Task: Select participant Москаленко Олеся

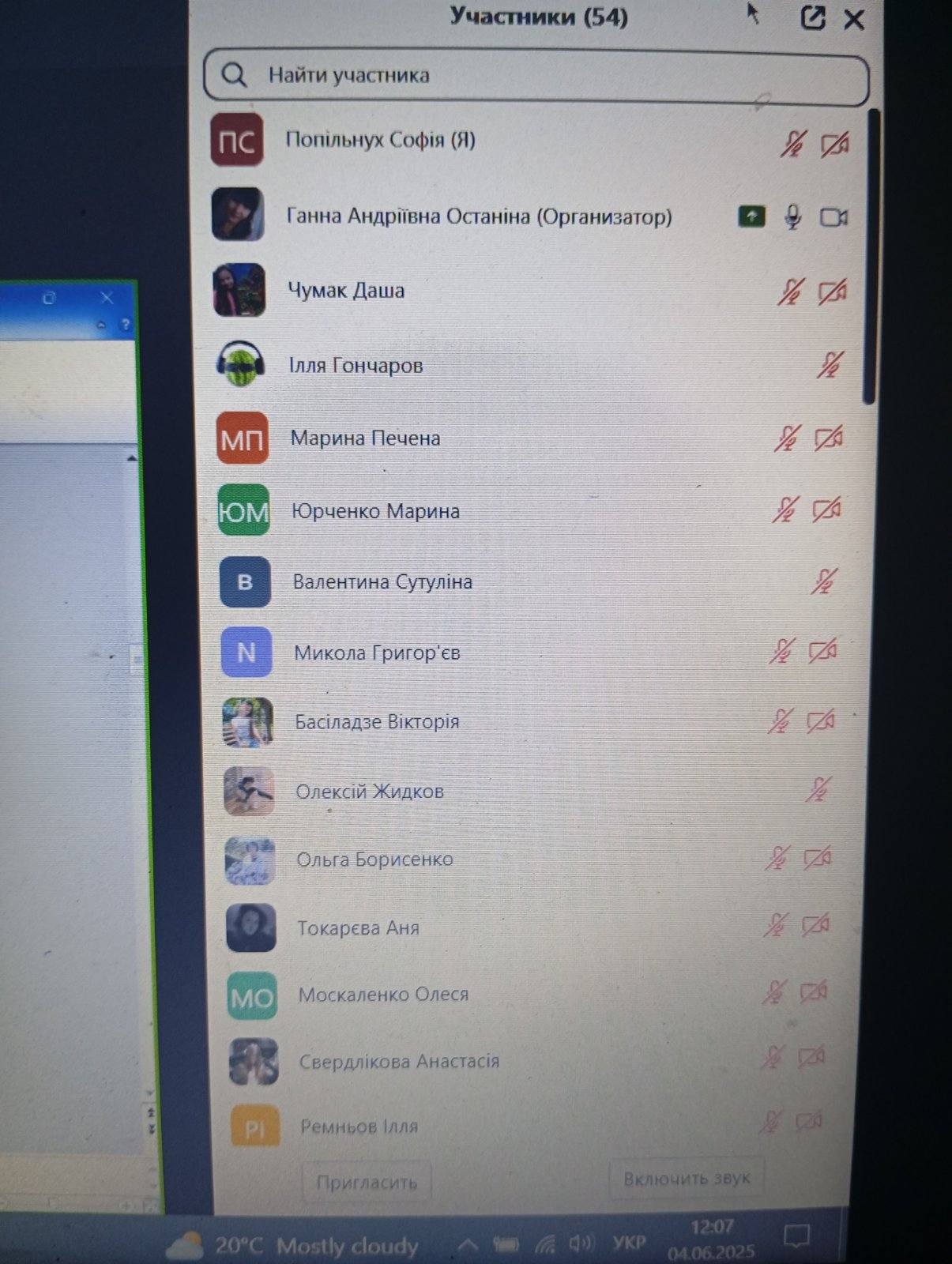Action: click(383, 995)
